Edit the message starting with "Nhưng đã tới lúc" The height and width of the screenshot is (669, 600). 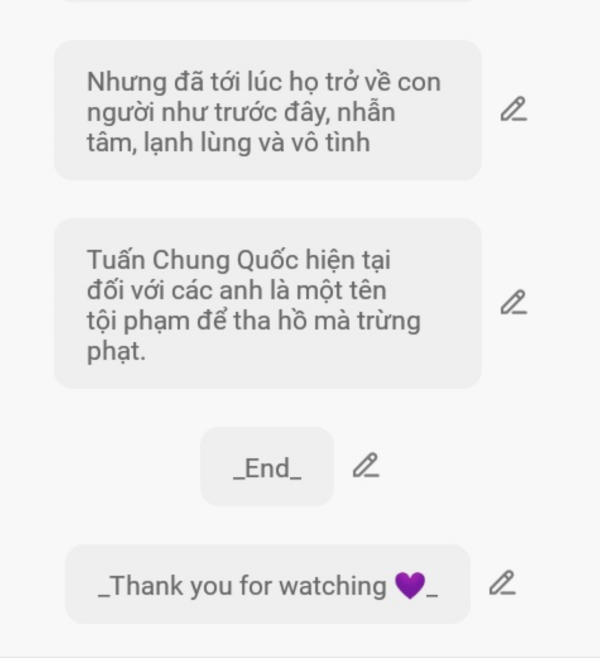513,109
